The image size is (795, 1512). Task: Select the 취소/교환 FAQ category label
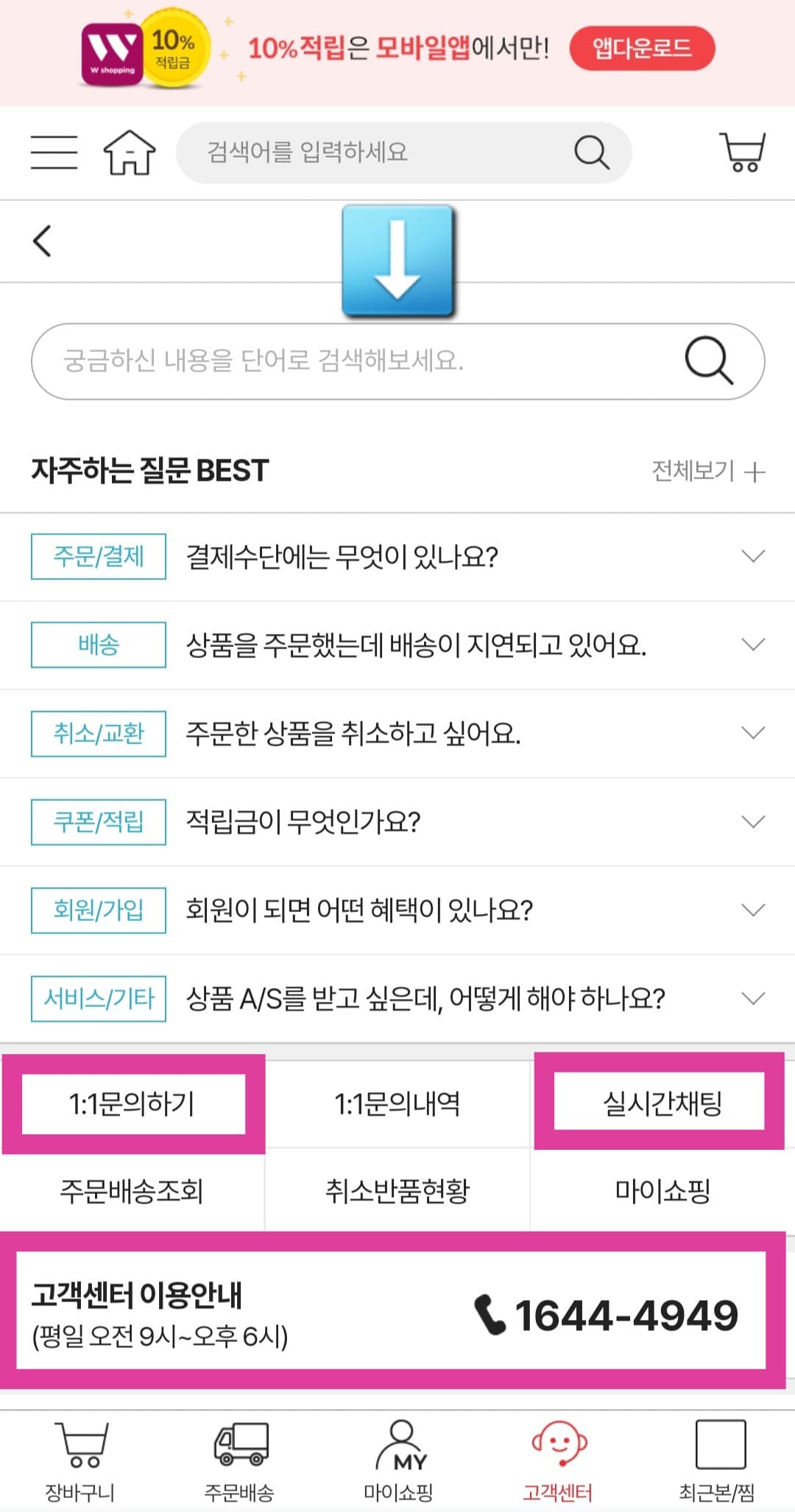point(96,734)
